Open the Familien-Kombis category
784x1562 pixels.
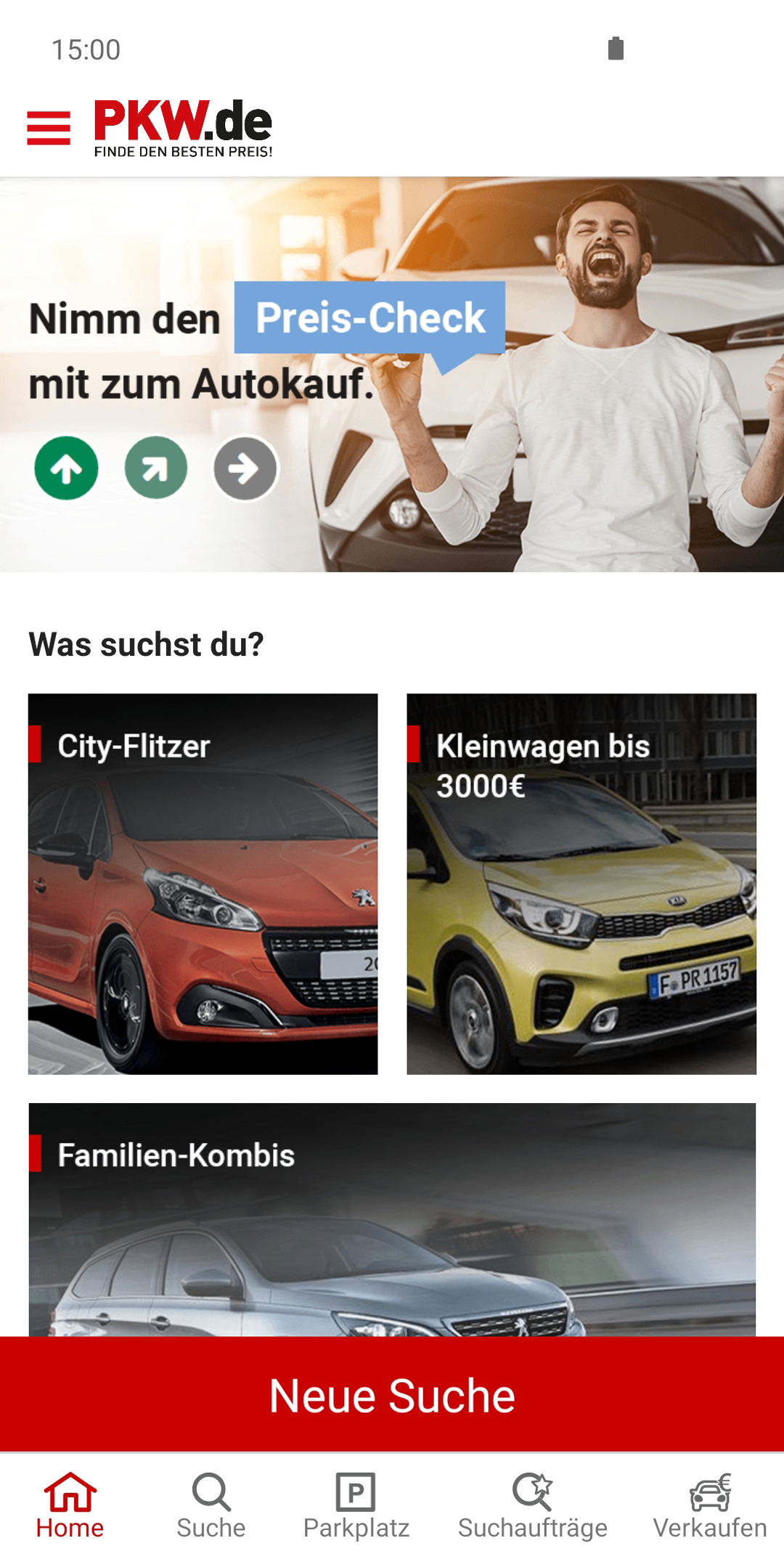pos(392,1219)
